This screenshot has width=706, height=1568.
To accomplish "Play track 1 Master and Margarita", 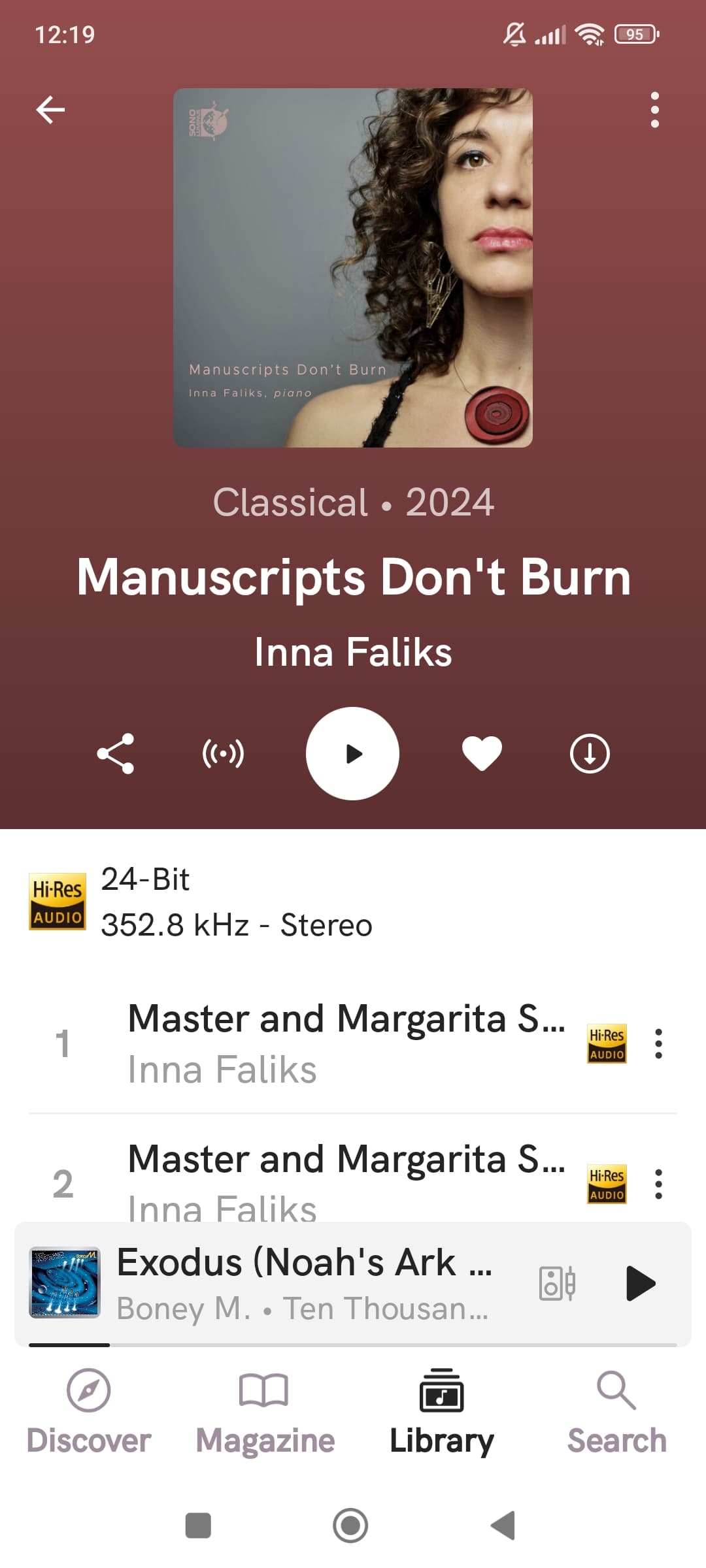I will coord(346,1043).
